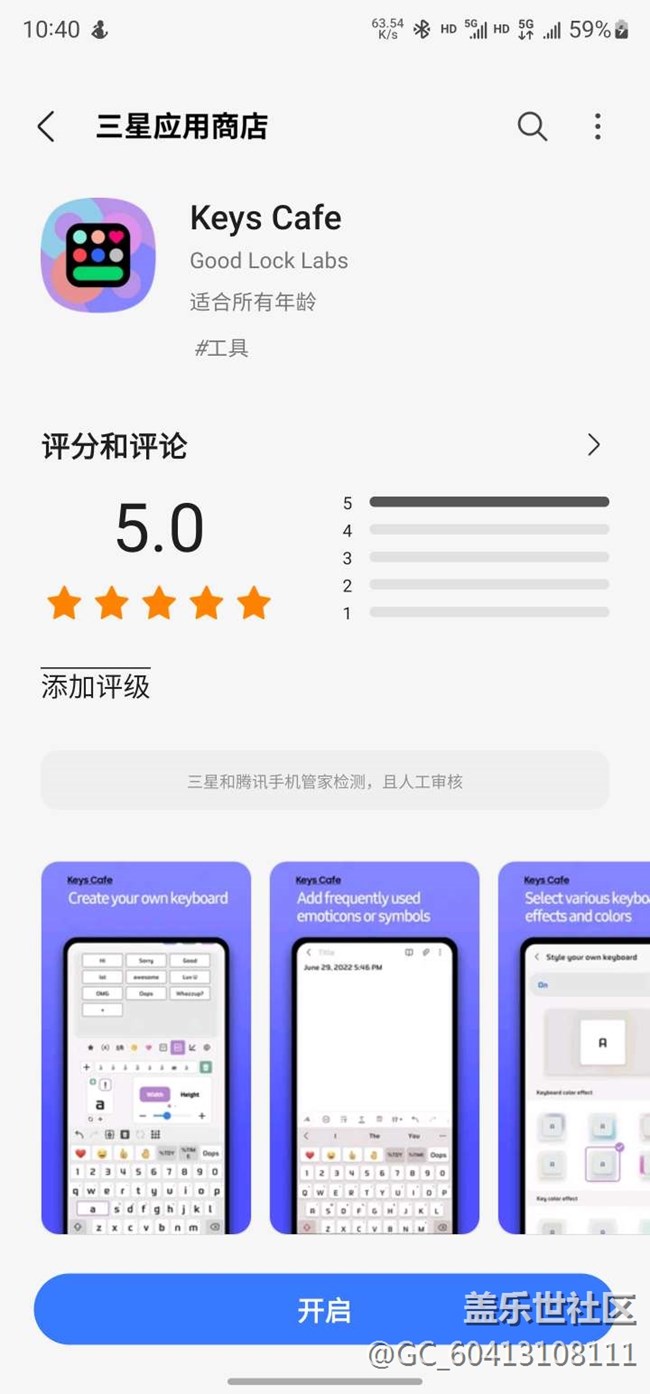Open the Good Lock Labs developer link
650x1394 pixels.
coord(269,261)
